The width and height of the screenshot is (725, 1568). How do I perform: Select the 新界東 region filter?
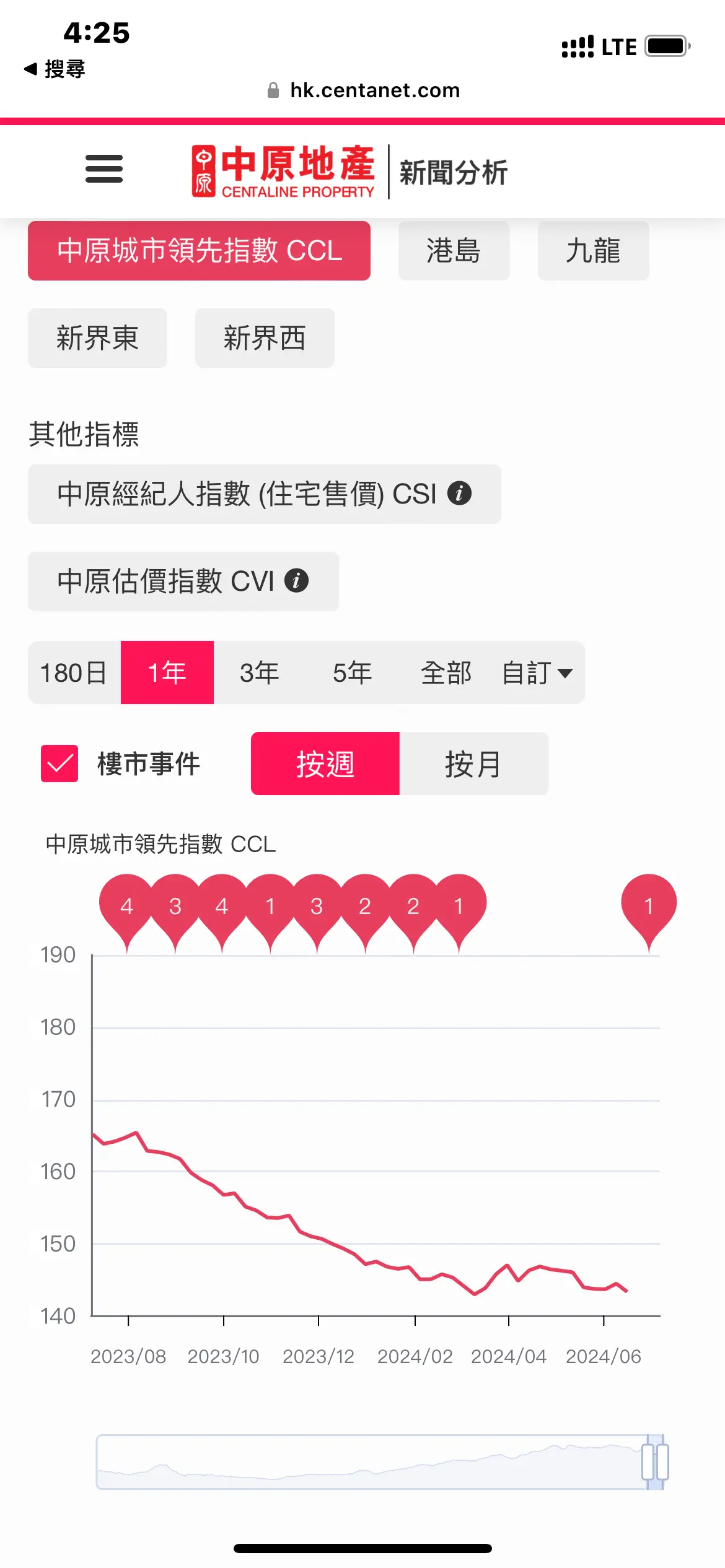click(x=97, y=338)
